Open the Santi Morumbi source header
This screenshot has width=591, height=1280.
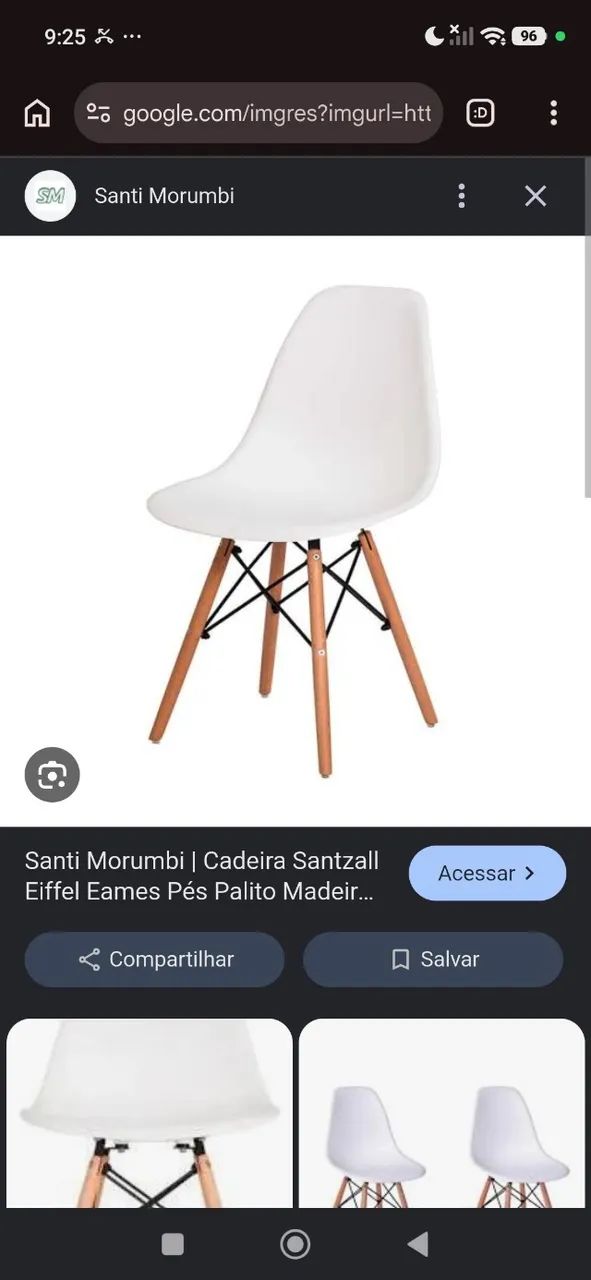[x=164, y=196]
